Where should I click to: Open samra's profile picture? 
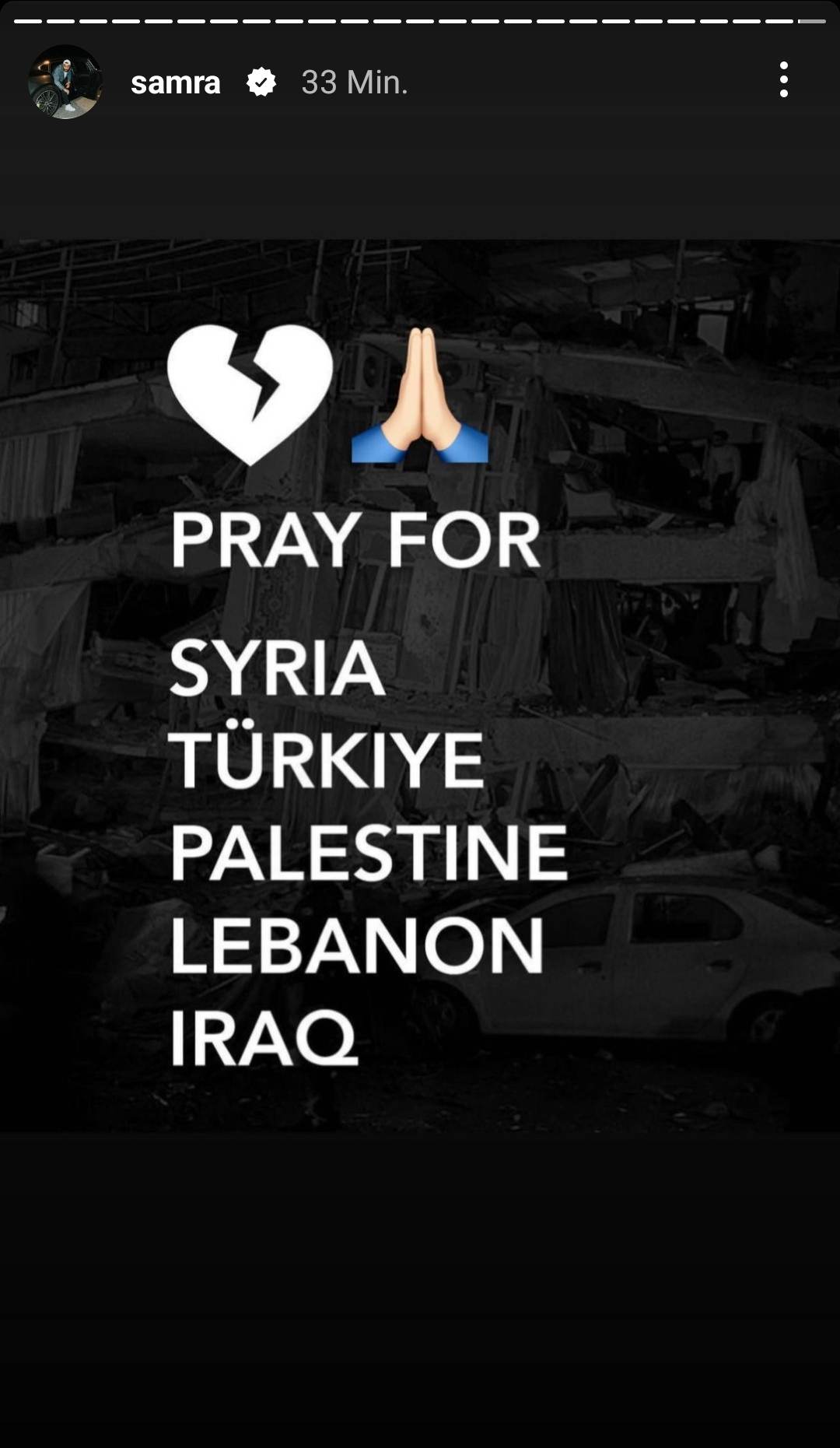coord(65,82)
